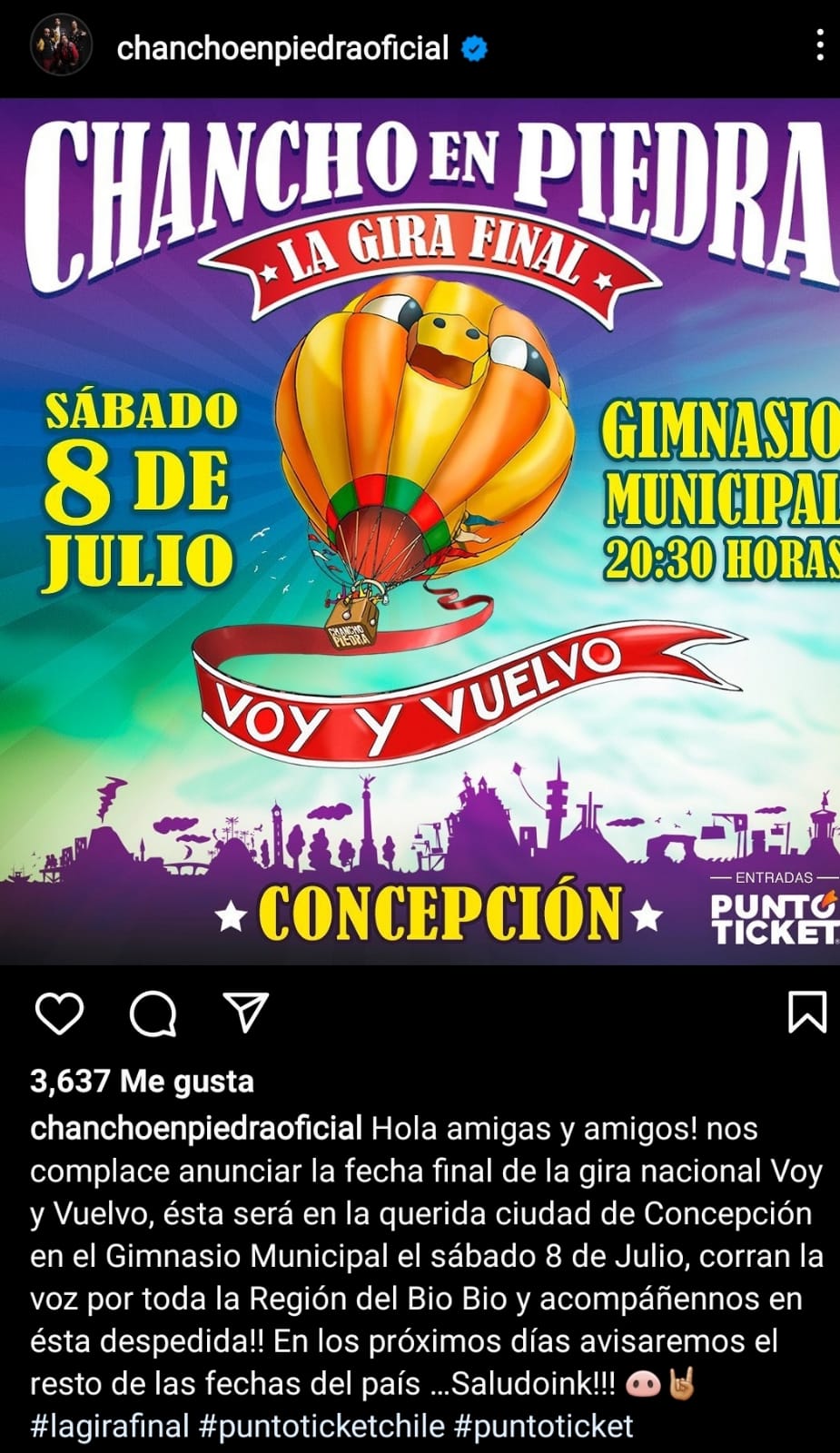Open the post's three-dot overflow menu
The height and width of the screenshot is (1453, 840).
tap(819, 45)
